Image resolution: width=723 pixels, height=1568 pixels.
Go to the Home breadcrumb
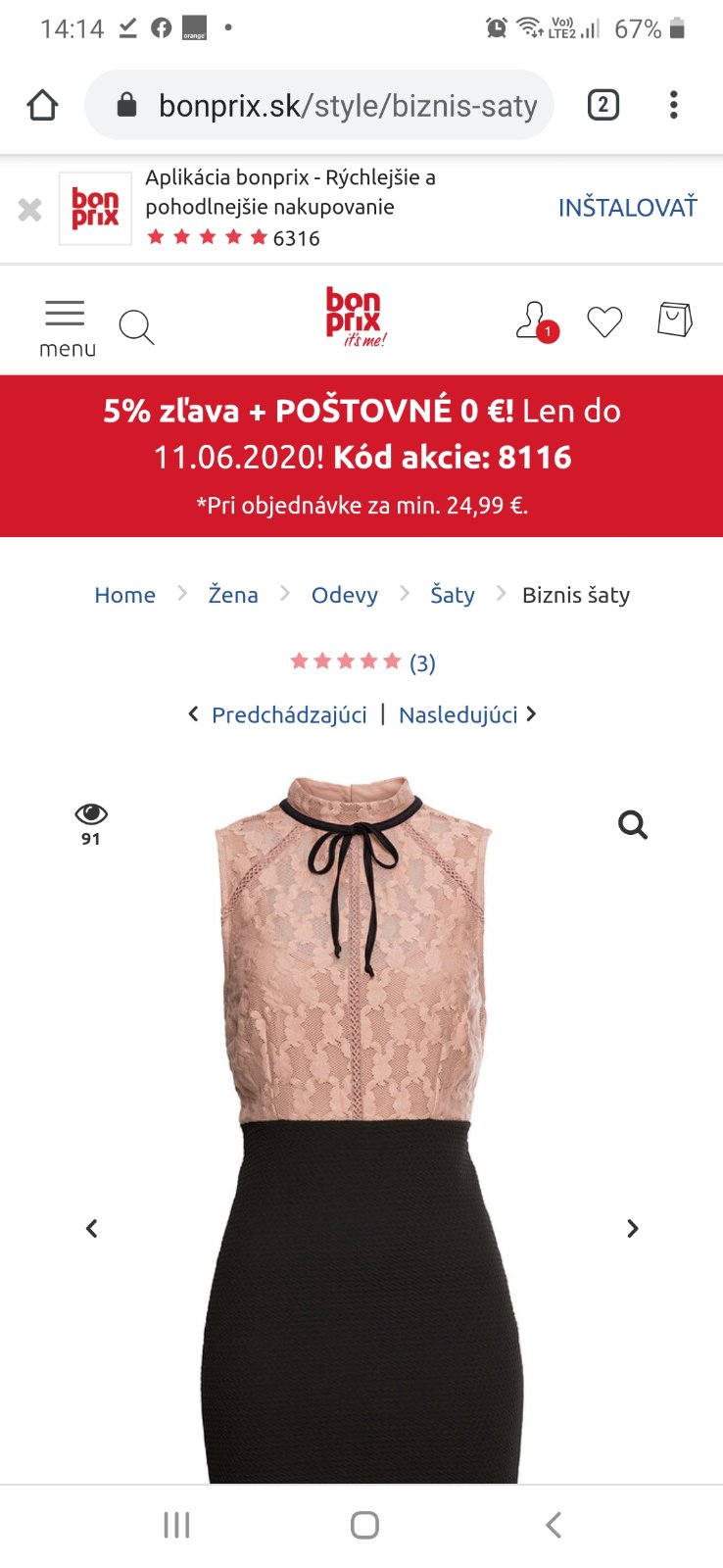124,595
